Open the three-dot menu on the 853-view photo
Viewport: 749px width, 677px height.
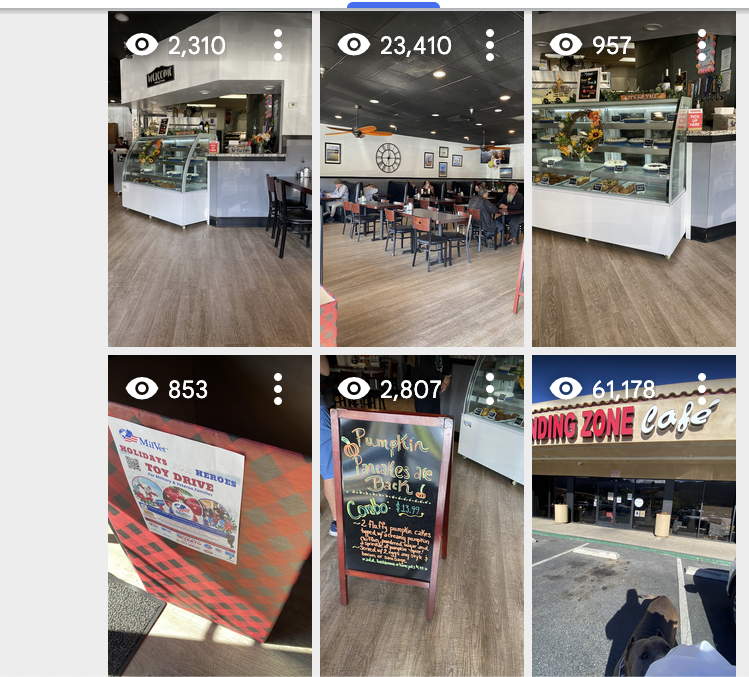click(278, 389)
